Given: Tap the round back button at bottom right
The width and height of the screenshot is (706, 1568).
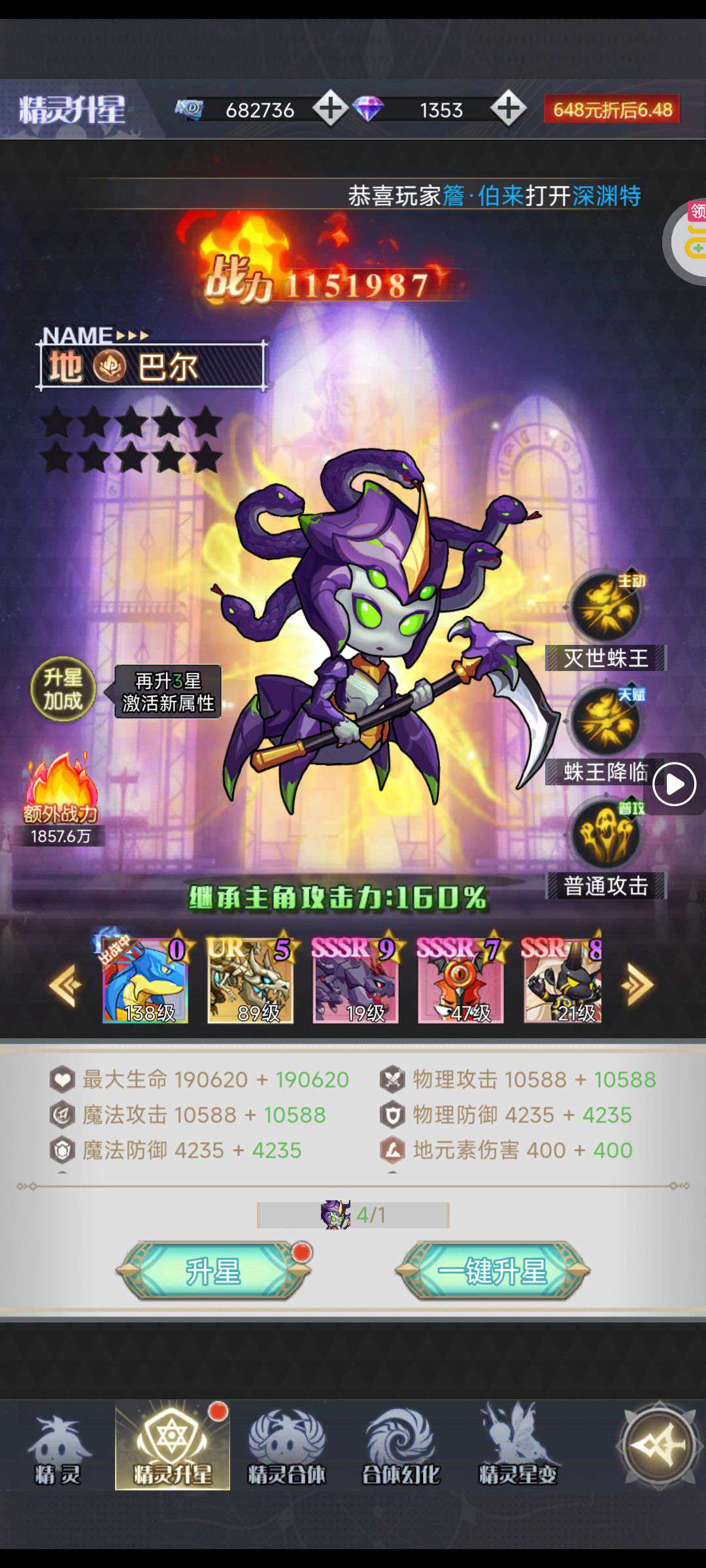Looking at the screenshot, I should tap(659, 1445).
